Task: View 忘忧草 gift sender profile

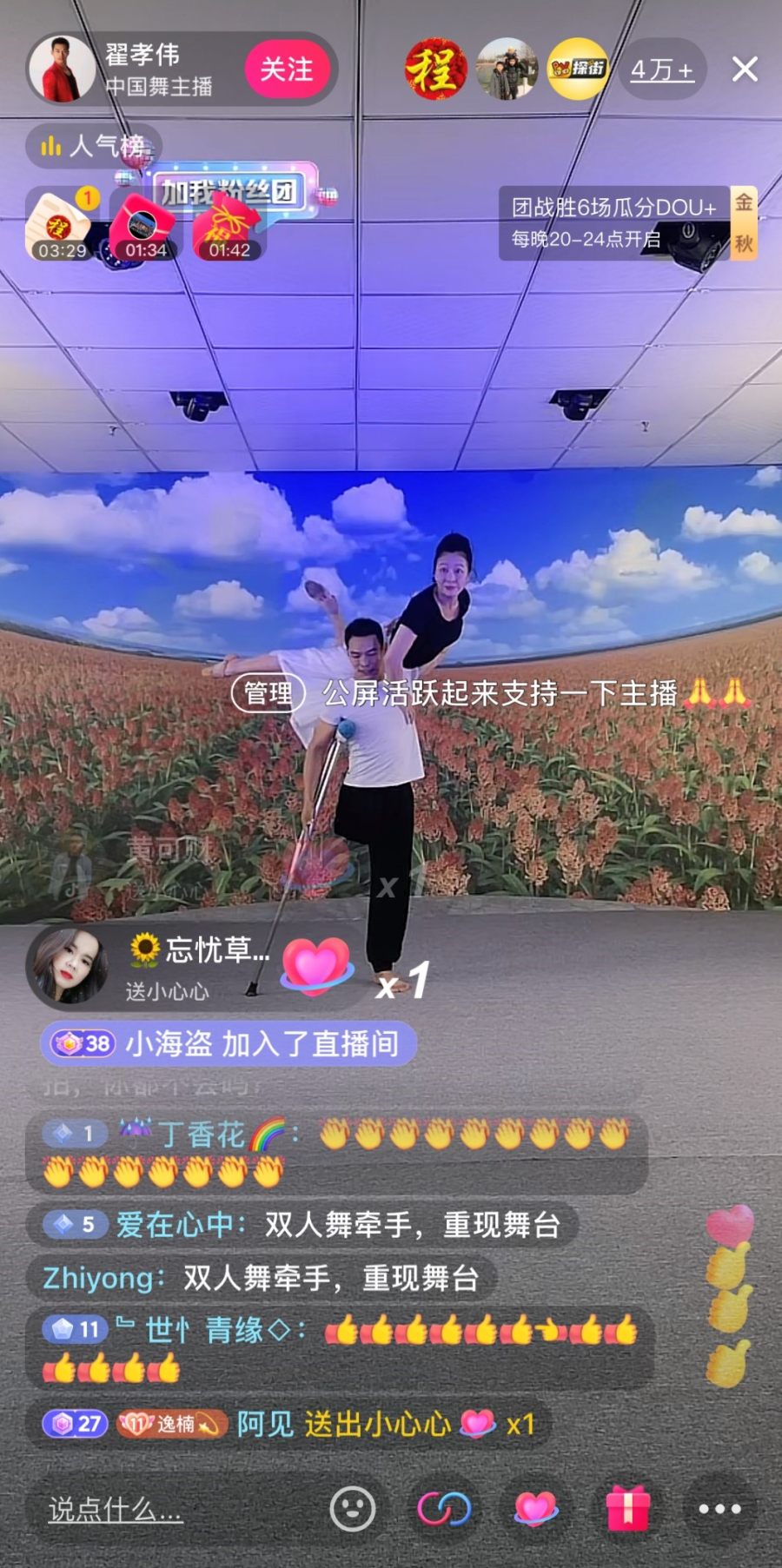Action: [x=68, y=964]
